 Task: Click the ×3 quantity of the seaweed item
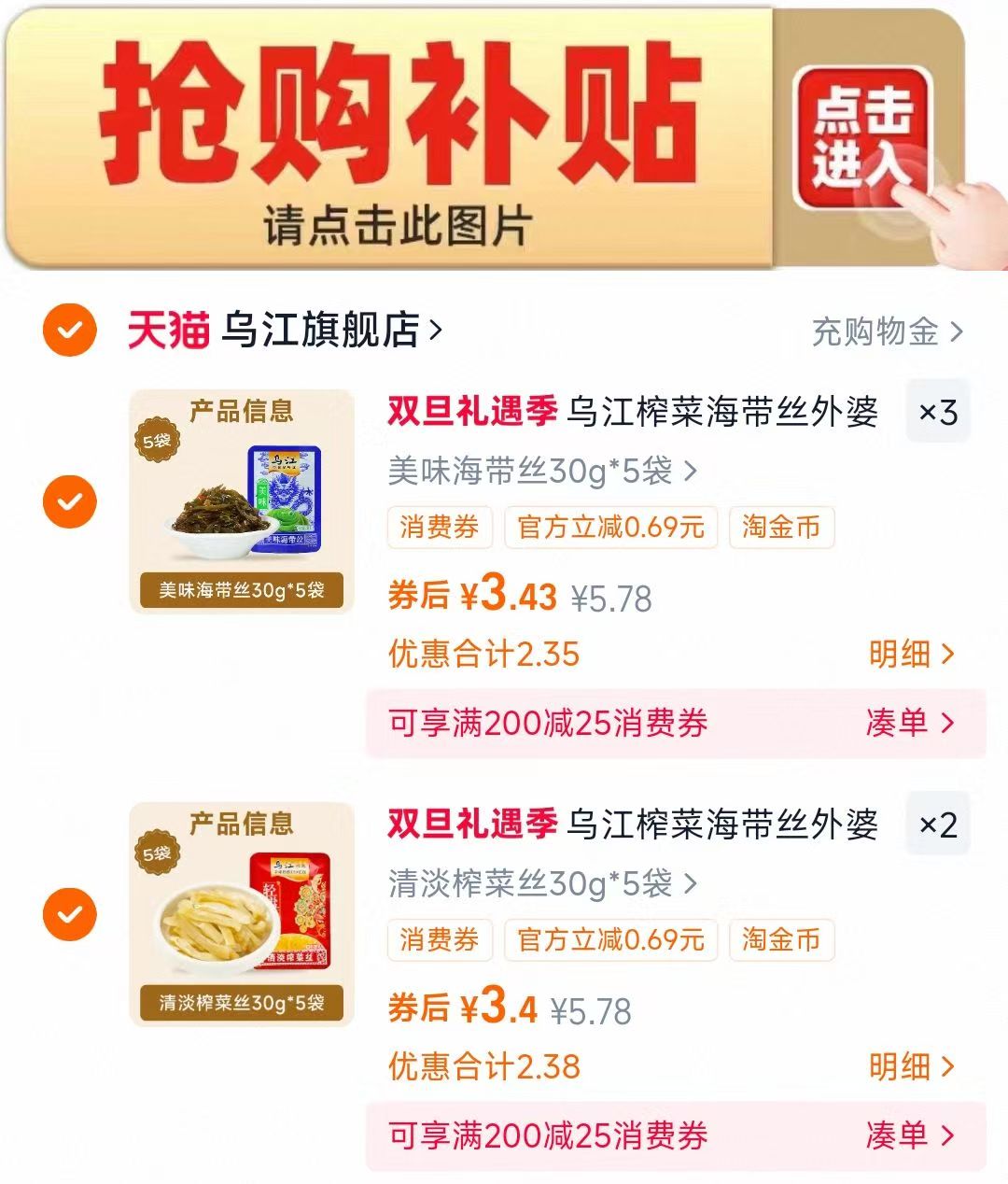click(937, 412)
